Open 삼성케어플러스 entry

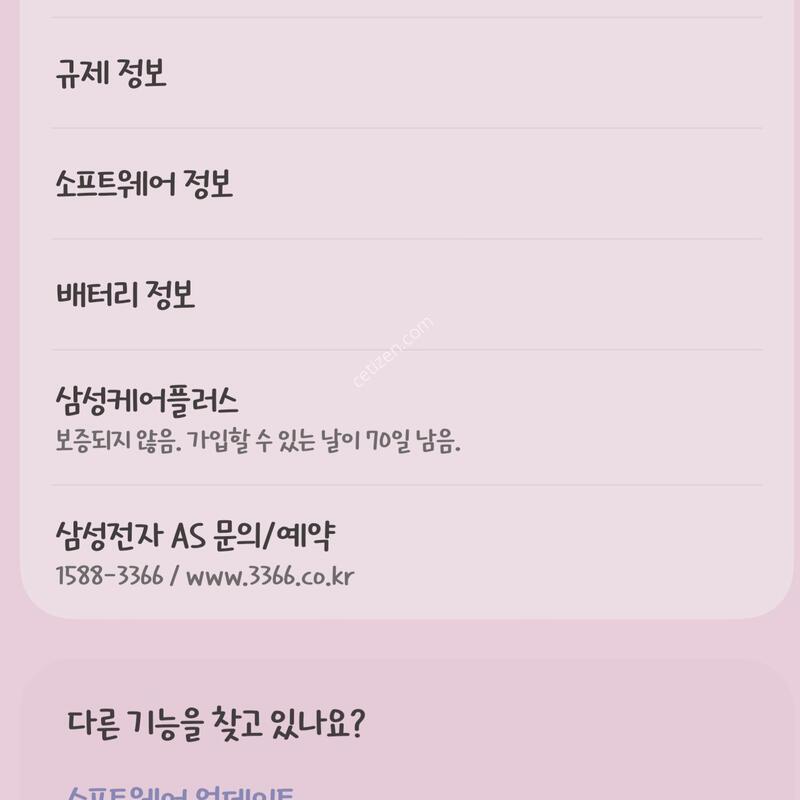pos(147,402)
